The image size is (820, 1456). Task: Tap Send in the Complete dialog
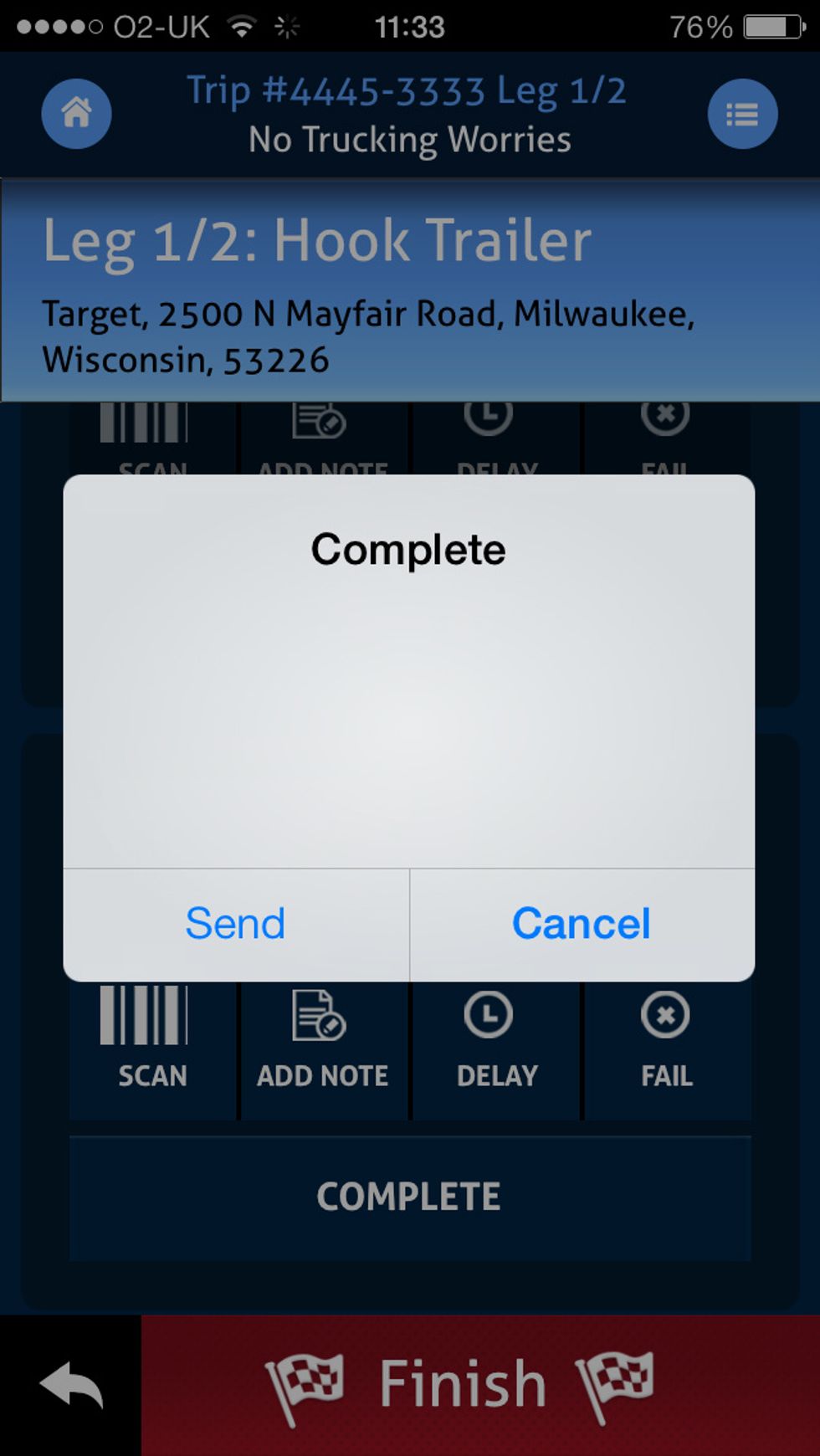236,925
